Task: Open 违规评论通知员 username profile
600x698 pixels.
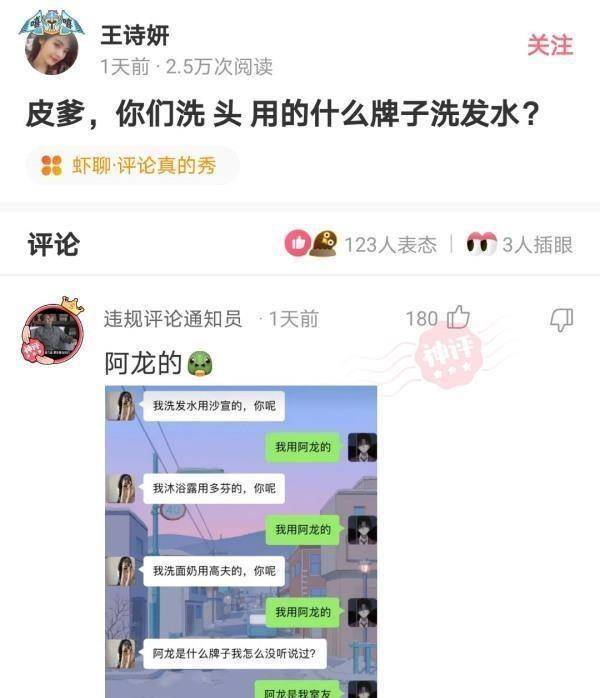Action: (173, 319)
